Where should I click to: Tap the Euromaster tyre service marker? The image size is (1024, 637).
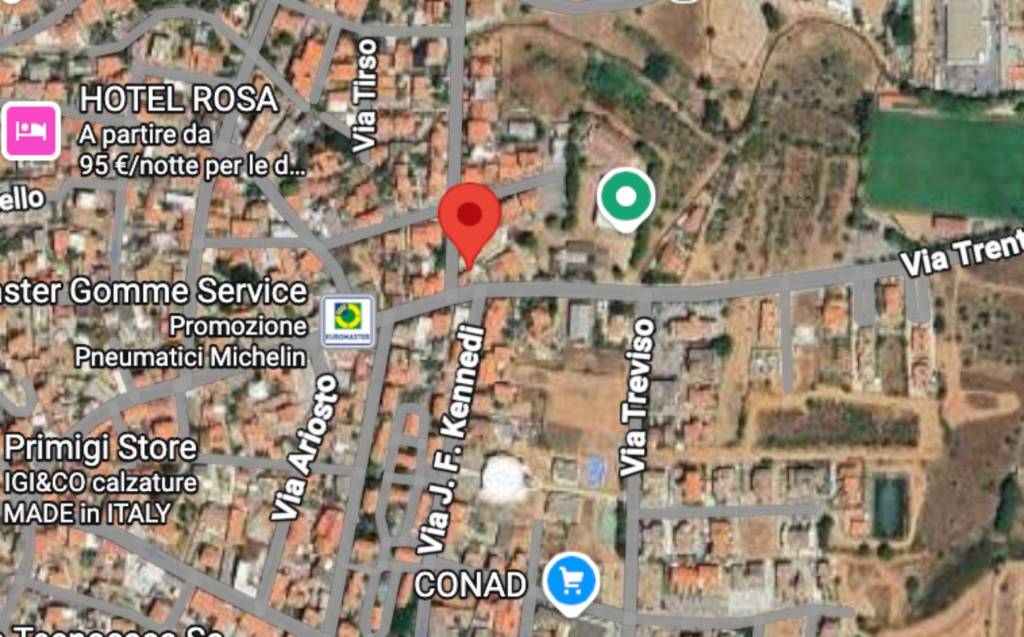pyautogui.click(x=348, y=321)
